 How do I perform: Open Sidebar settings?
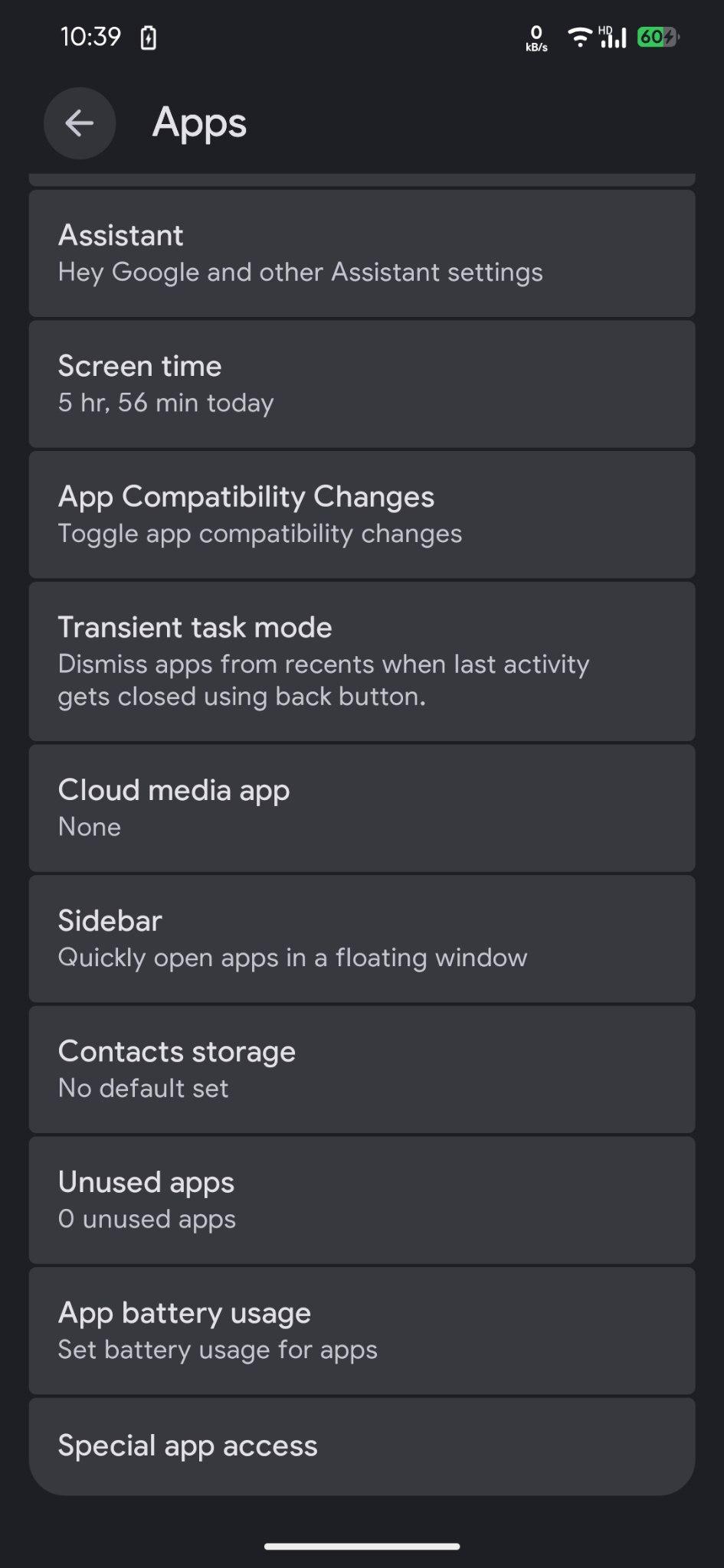(x=362, y=939)
